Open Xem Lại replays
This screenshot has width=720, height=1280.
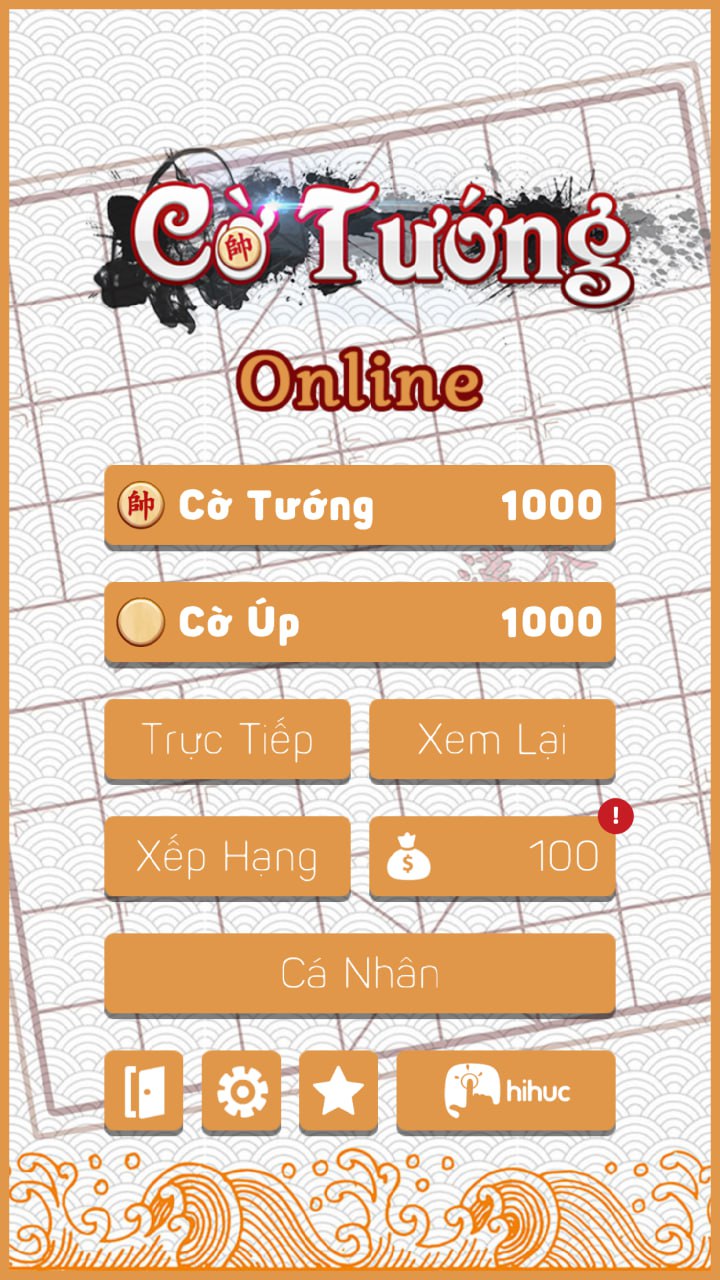[x=492, y=739]
